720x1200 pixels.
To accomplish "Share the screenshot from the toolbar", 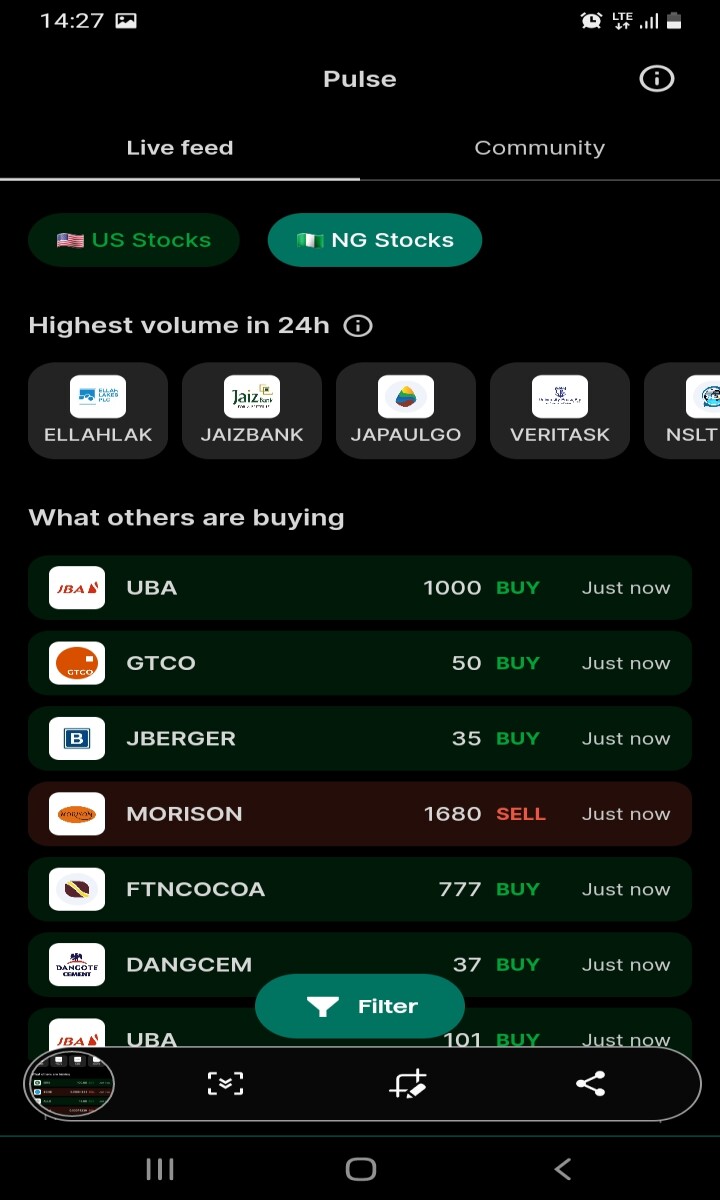I will 590,1084.
